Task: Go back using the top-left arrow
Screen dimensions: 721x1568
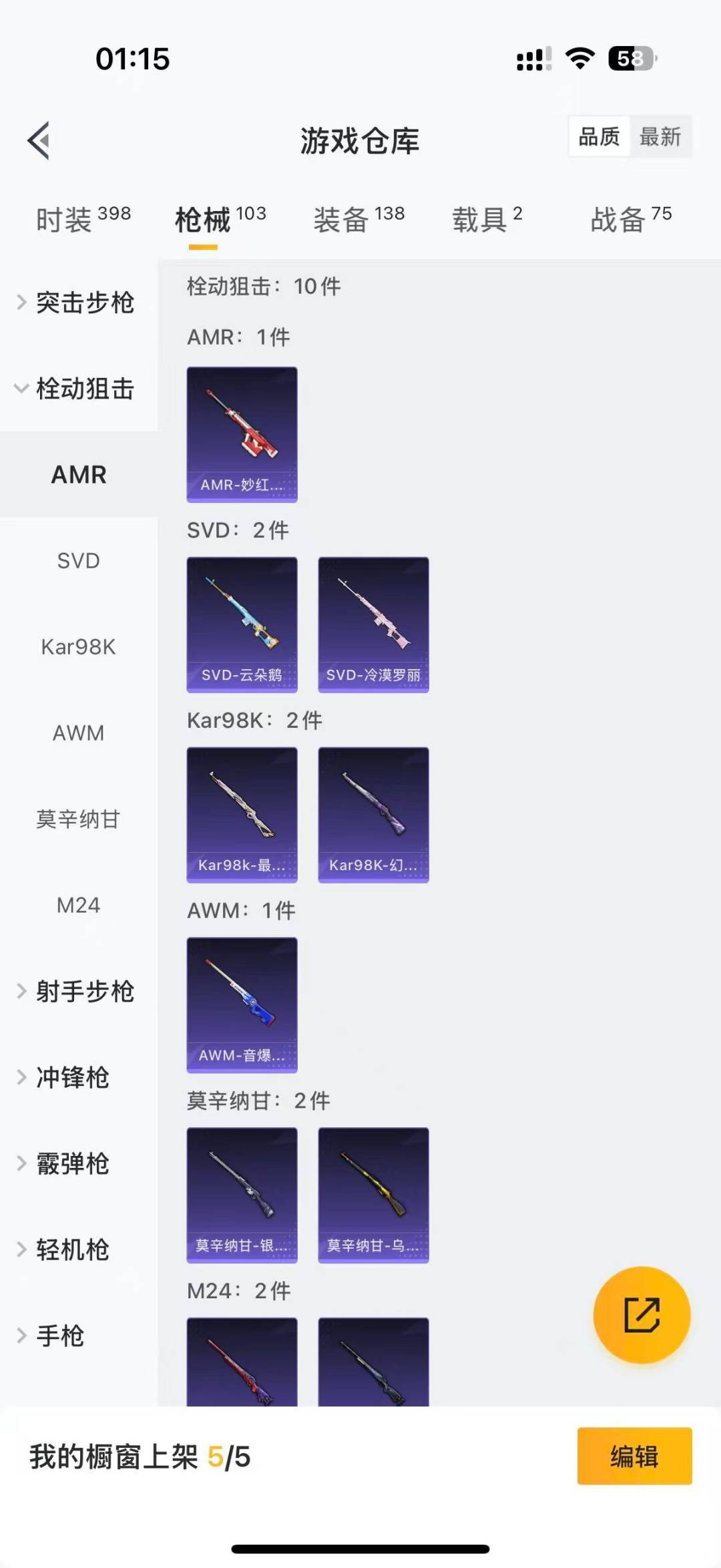Action: (x=39, y=141)
